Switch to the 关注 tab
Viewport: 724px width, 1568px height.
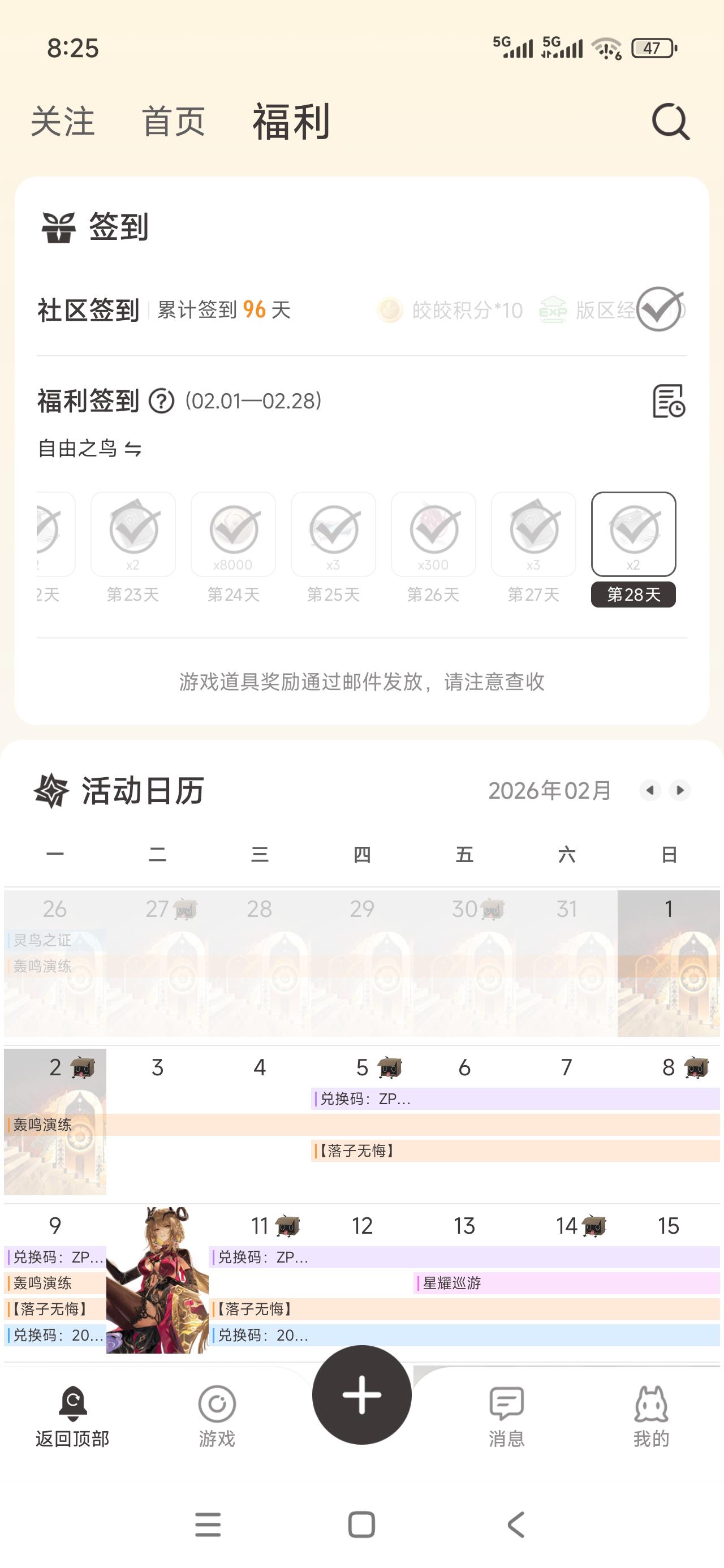63,122
